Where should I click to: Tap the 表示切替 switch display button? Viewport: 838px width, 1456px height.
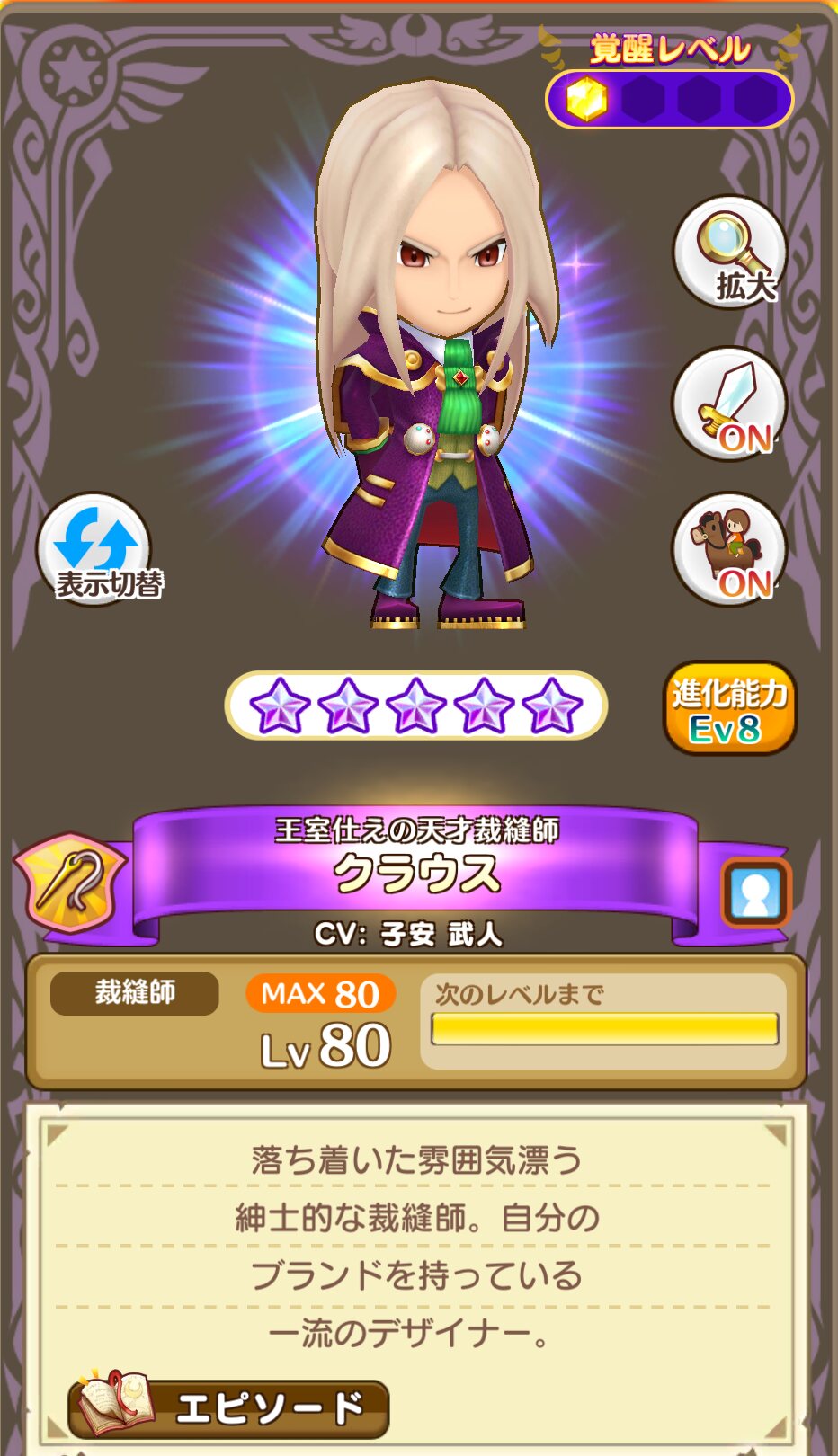(94, 549)
